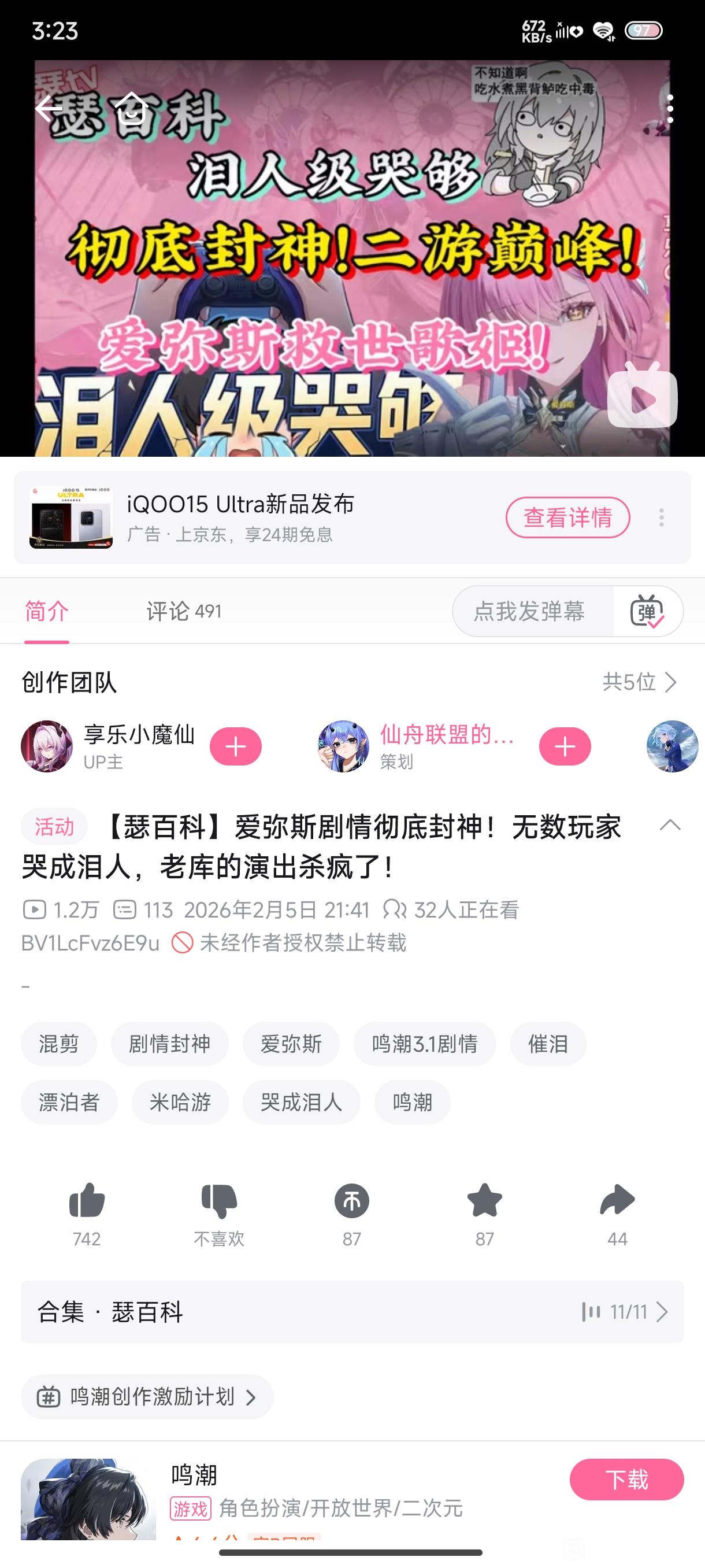Image resolution: width=705 pixels, height=1568 pixels.
Task: Collapse the video description
Action: point(670,826)
